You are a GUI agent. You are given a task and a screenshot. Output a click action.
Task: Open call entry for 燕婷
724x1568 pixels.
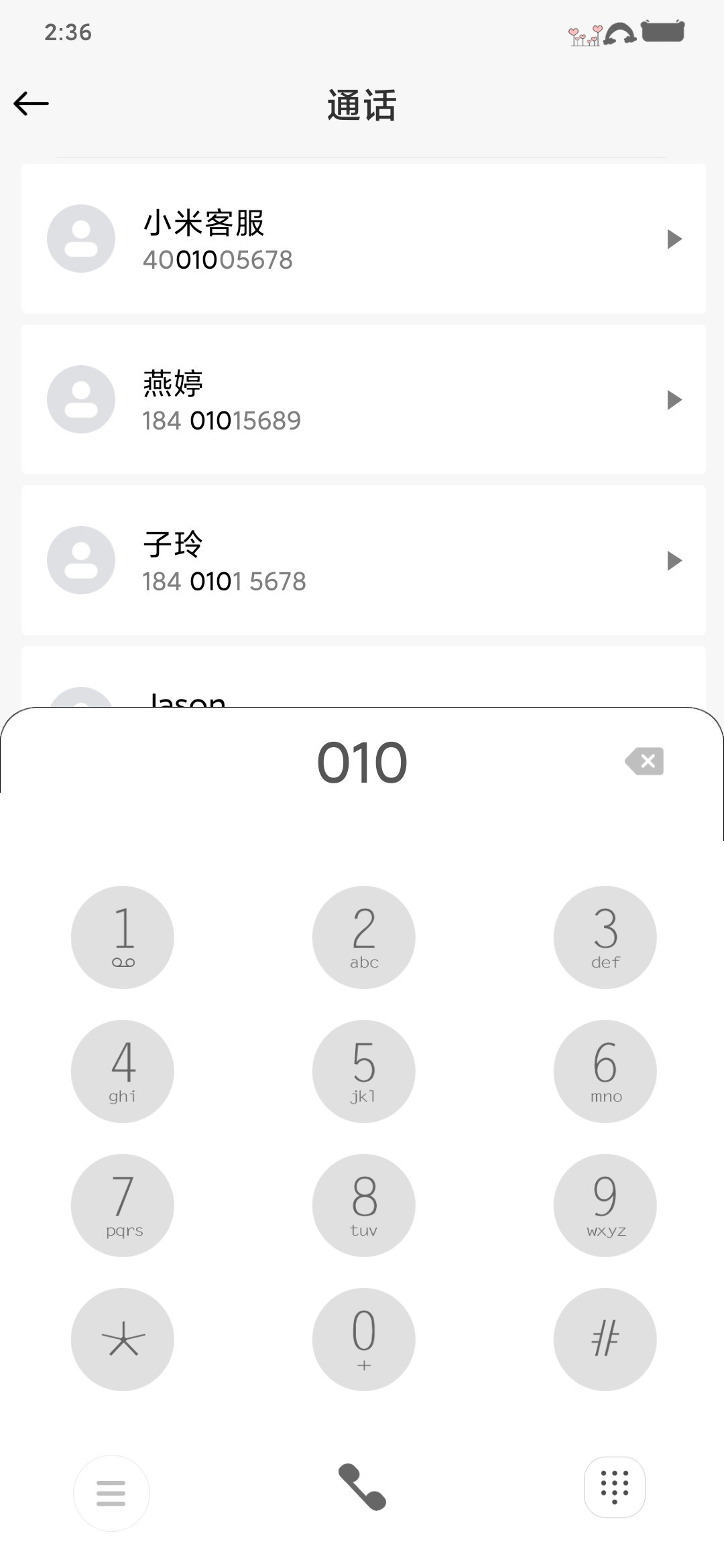(362, 399)
